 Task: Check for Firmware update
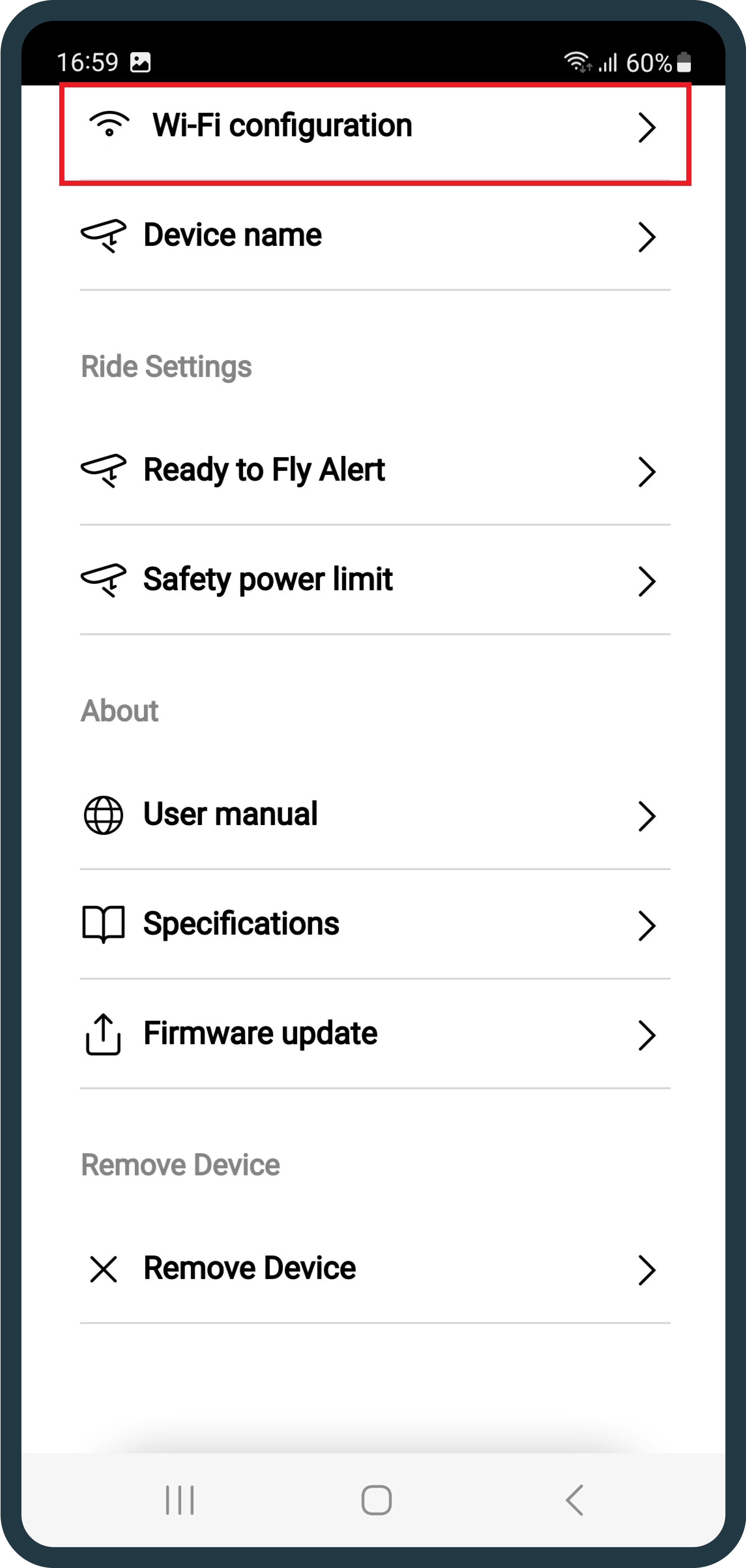(x=375, y=1034)
